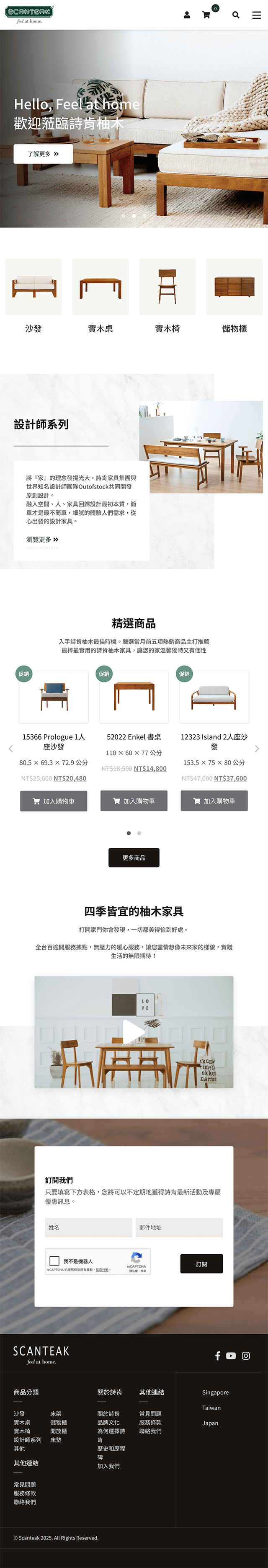Open the shopping cart
This screenshot has height=1568, width=268.
coord(206,15)
